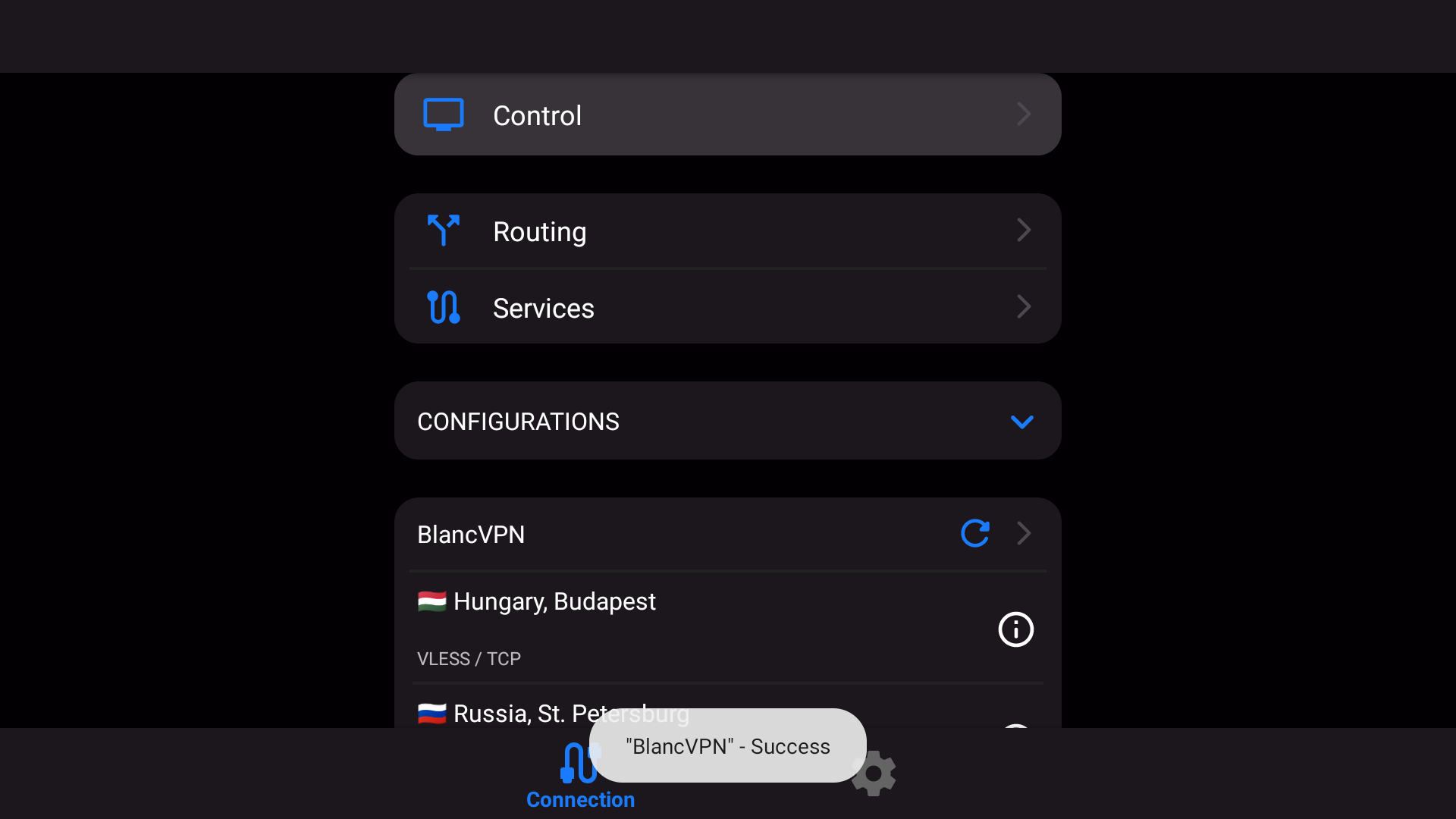Open the Services row
The width and height of the screenshot is (1456, 819).
pos(726,308)
